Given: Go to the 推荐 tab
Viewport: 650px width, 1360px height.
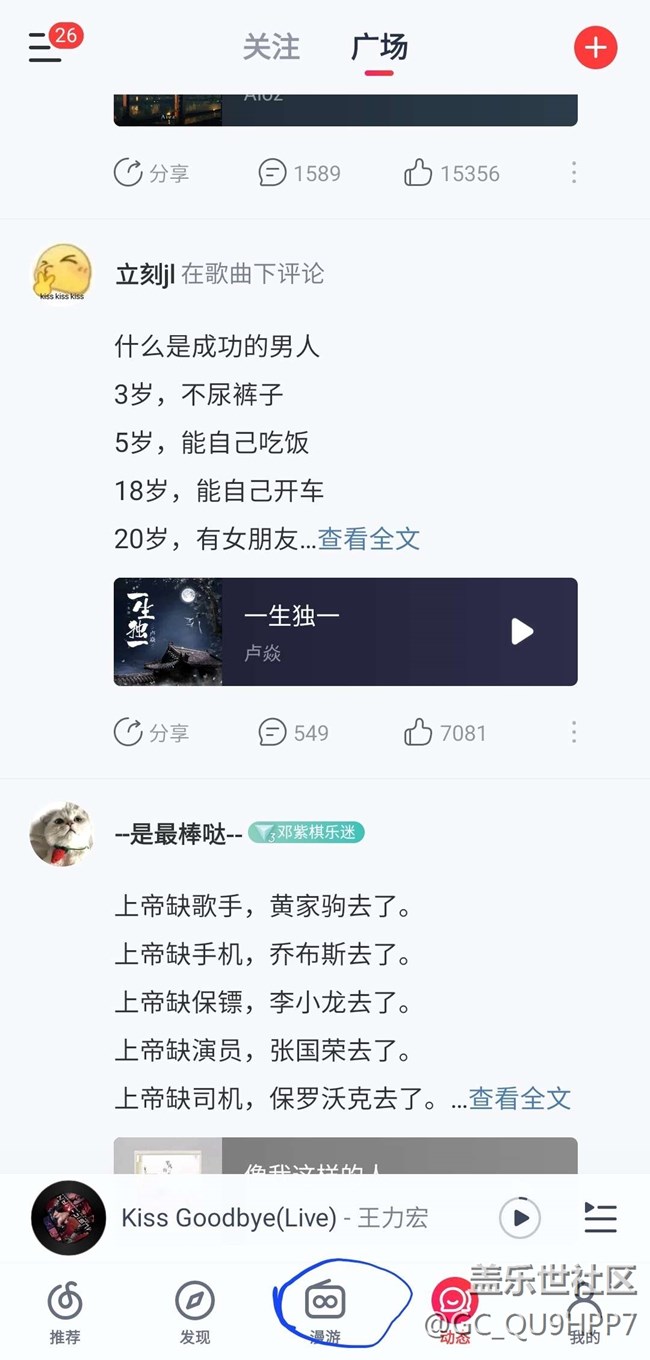Looking at the screenshot, I should tap(65, 1312).
